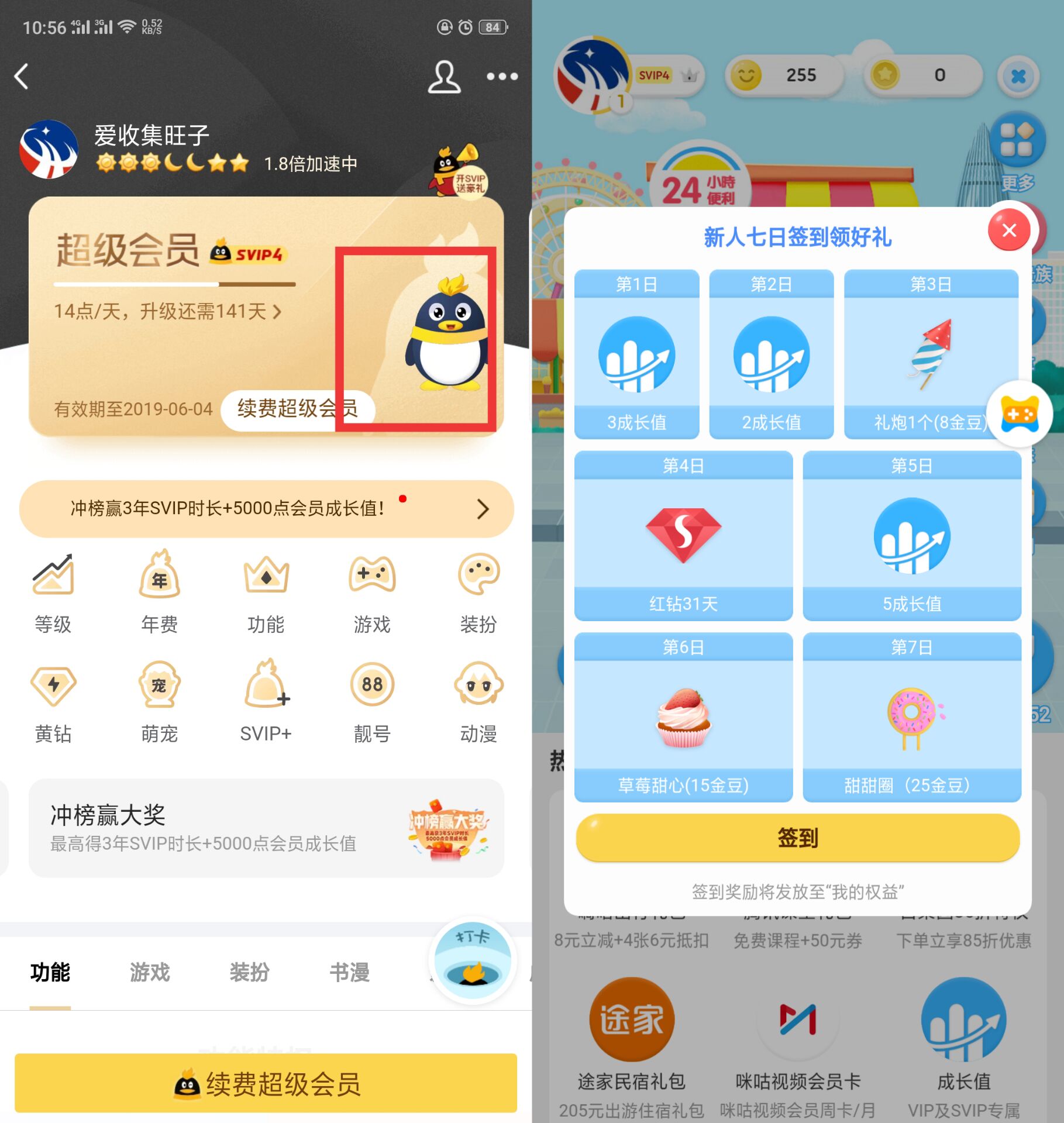Open upgrade details 14点/天，升级还需141天
The image size is (1064, 1123).
[168, 311]
